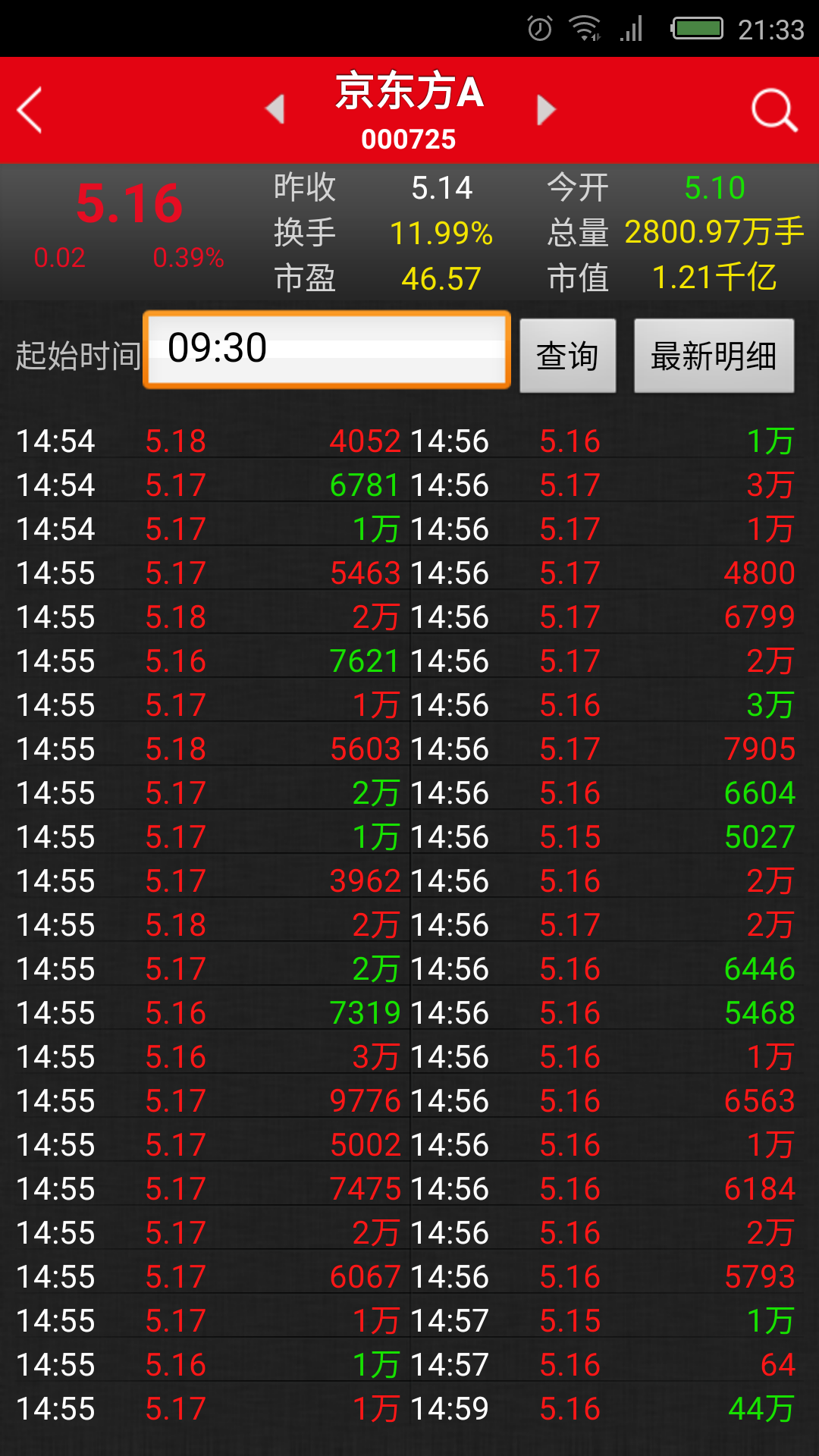Tap the 查询 query button
819x1456 pixels.
click(567, 356)
